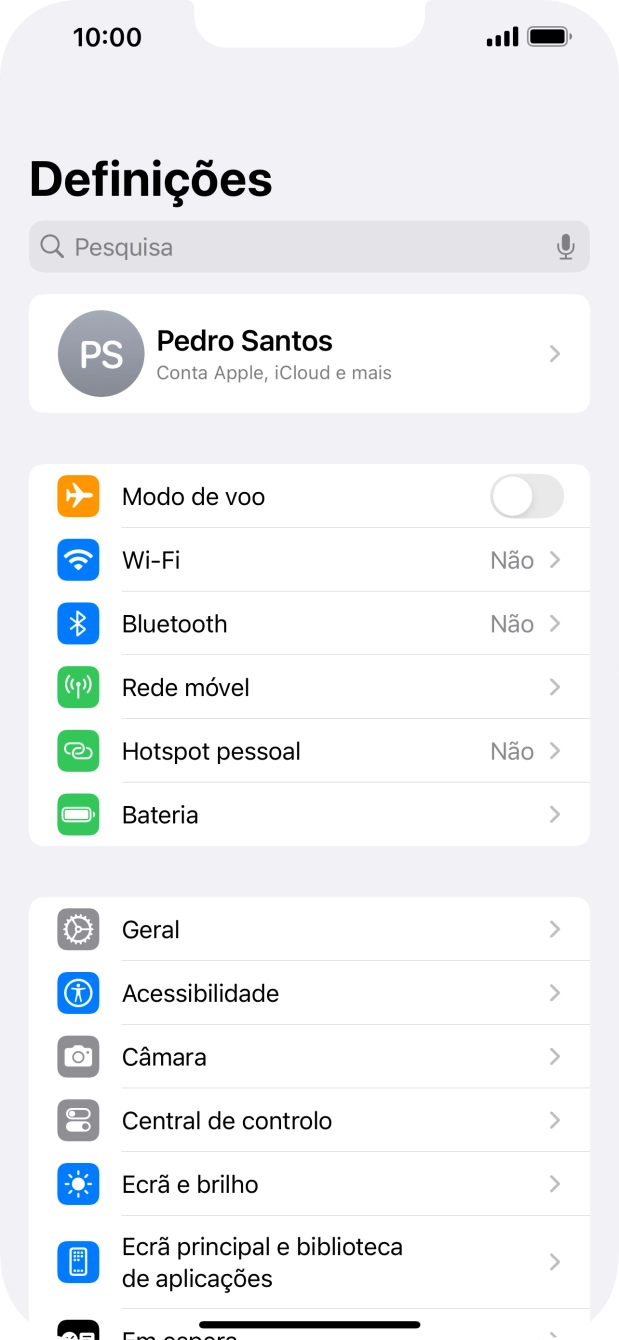Open Pedro Santos Apple account
Viewport: 619px width, 1340px height.
[x=309, y=354]
